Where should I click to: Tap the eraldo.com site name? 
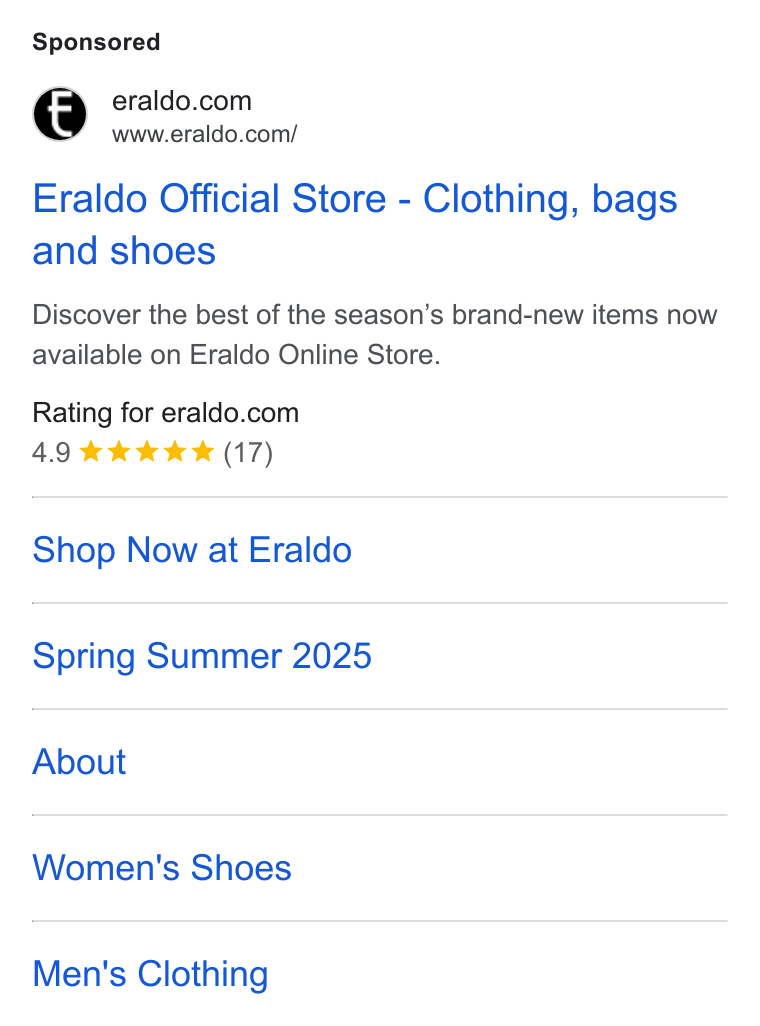tap(182, 101)
